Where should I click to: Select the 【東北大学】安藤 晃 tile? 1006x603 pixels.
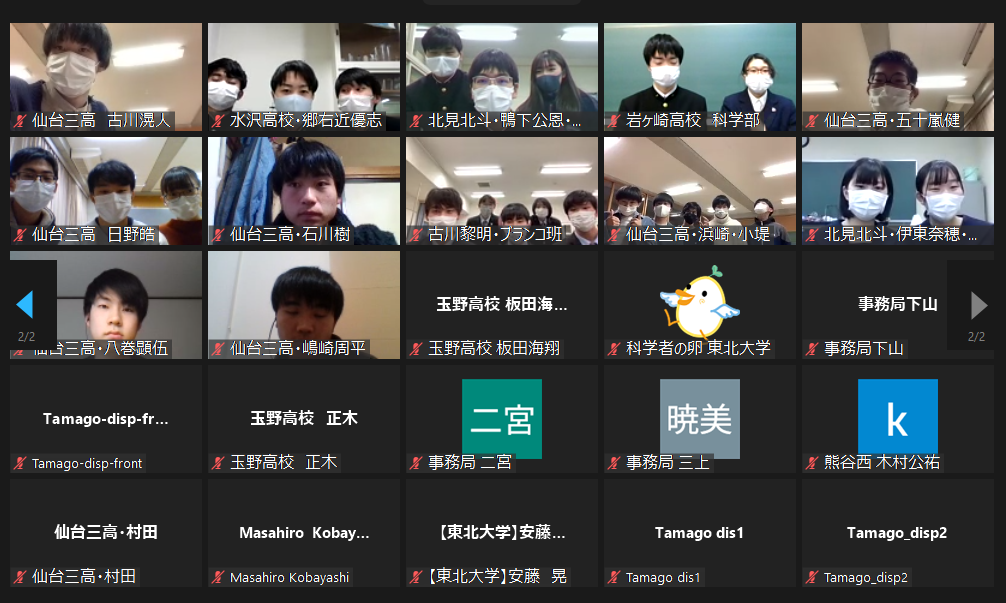(x=502, y=533)
